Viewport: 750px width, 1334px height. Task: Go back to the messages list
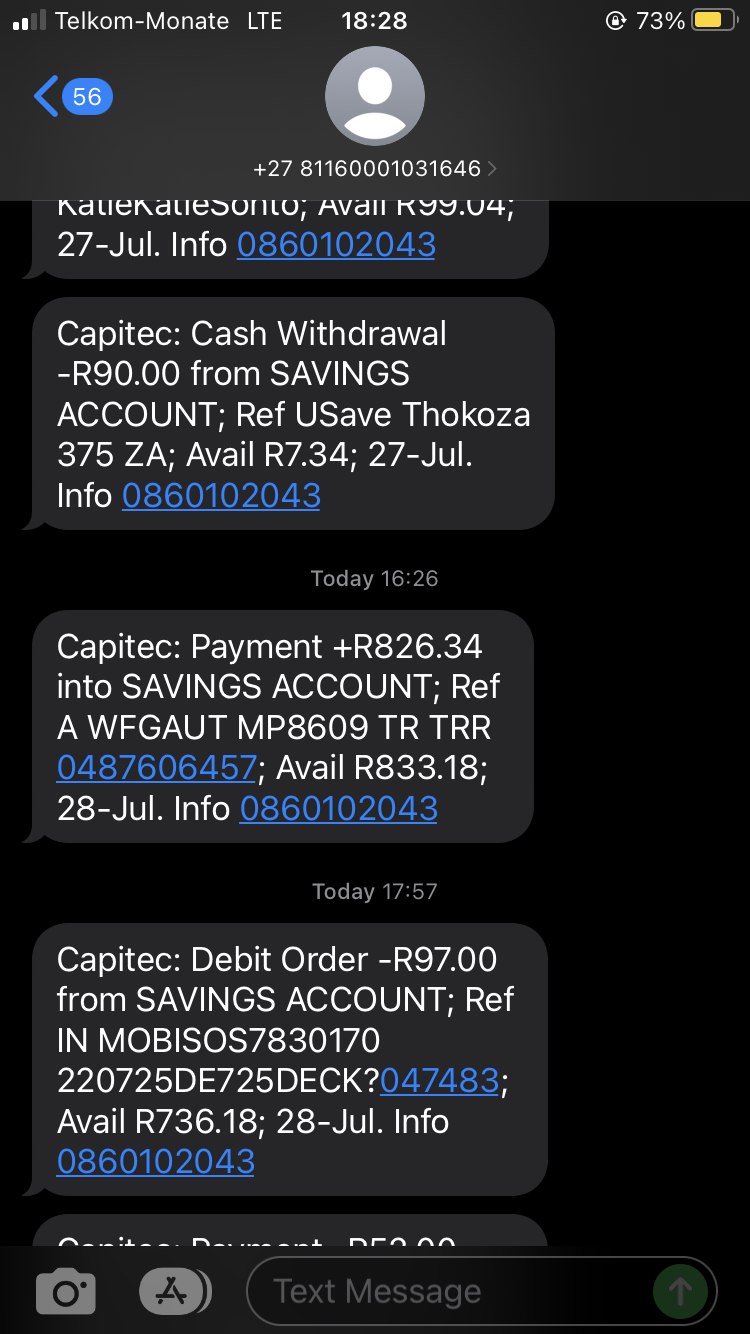[x=70, y=97]
